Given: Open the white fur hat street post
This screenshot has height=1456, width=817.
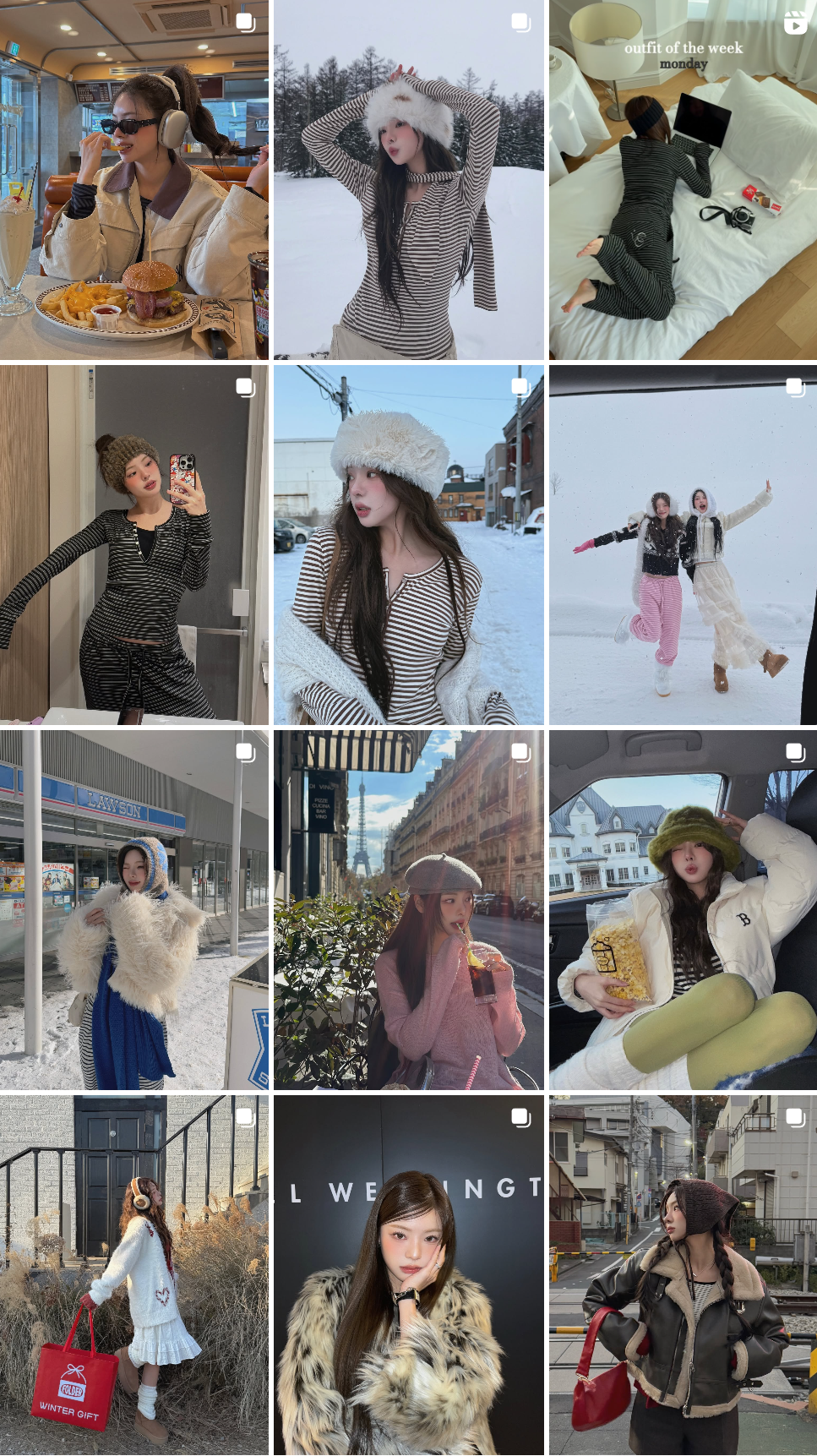Looking at the screenshot, I should pos(408,544).
